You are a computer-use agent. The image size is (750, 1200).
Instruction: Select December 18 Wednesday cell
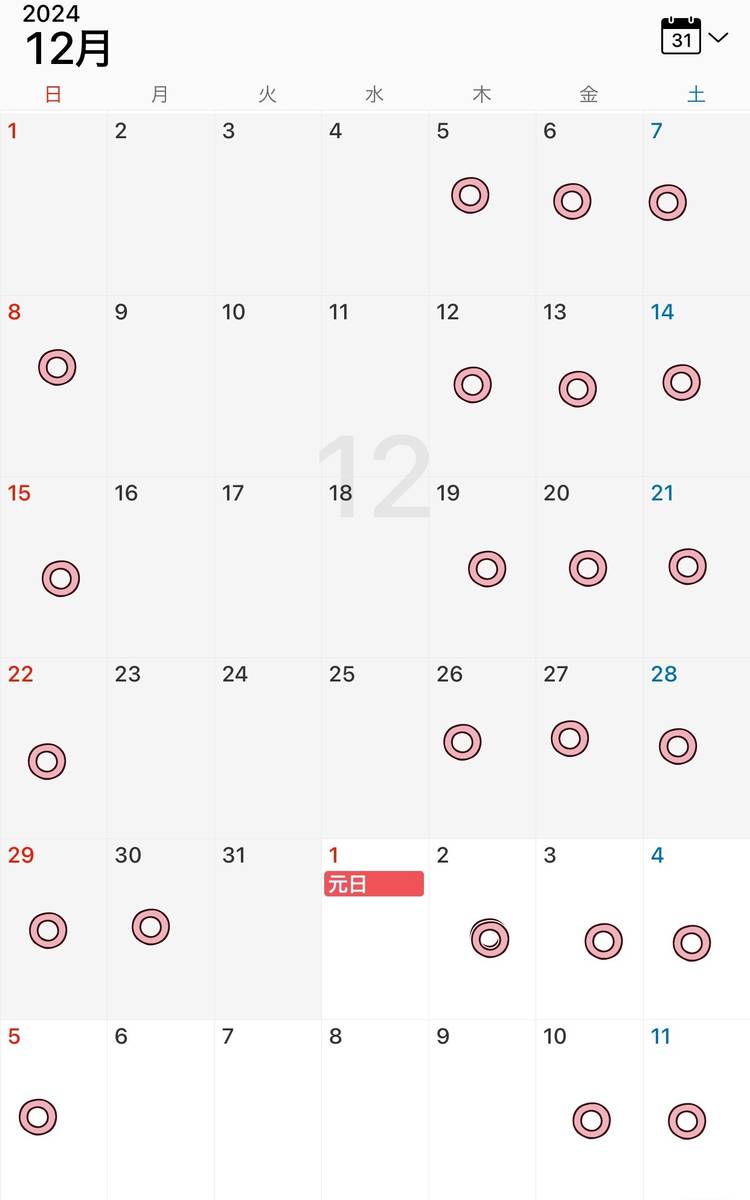pos(375,566)
